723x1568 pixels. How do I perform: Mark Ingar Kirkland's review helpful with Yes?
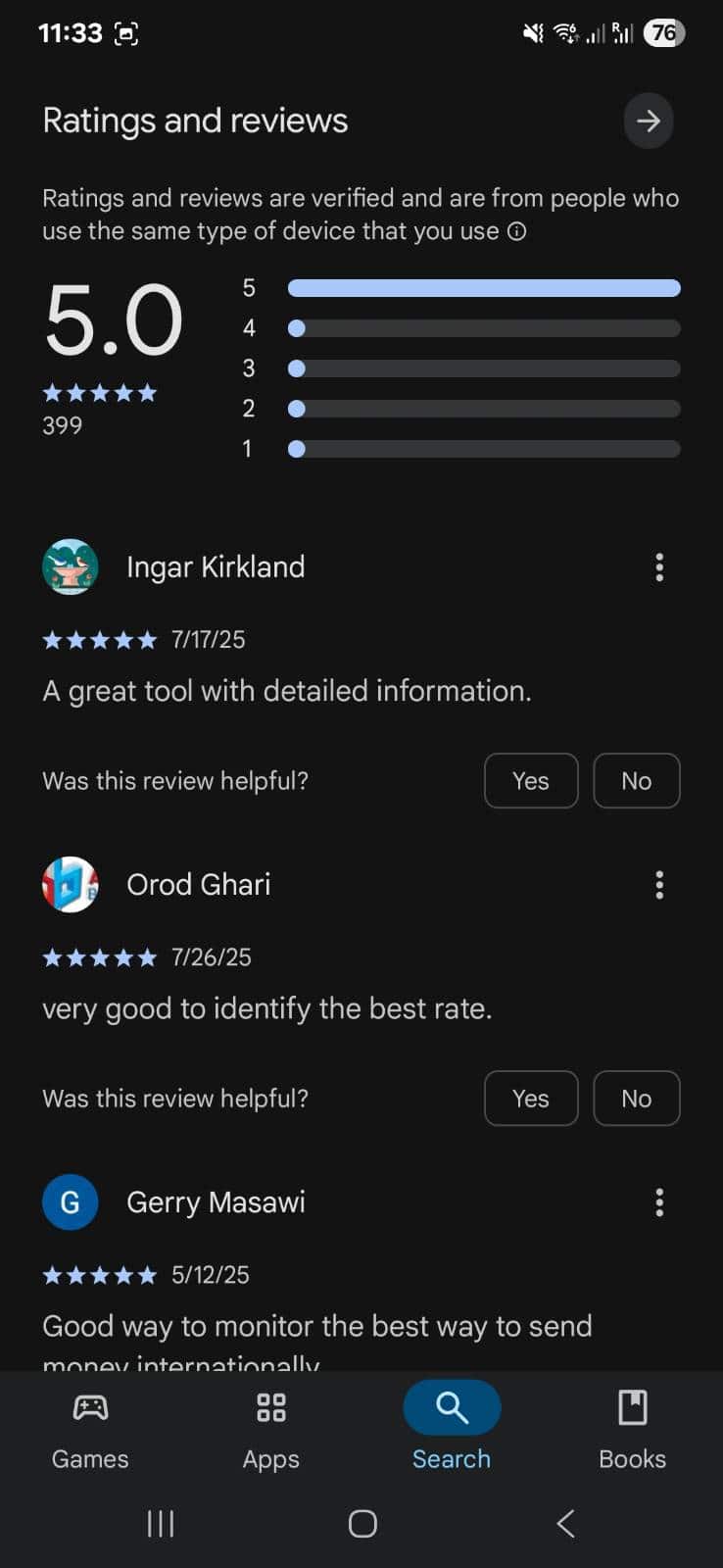point(531,781)
